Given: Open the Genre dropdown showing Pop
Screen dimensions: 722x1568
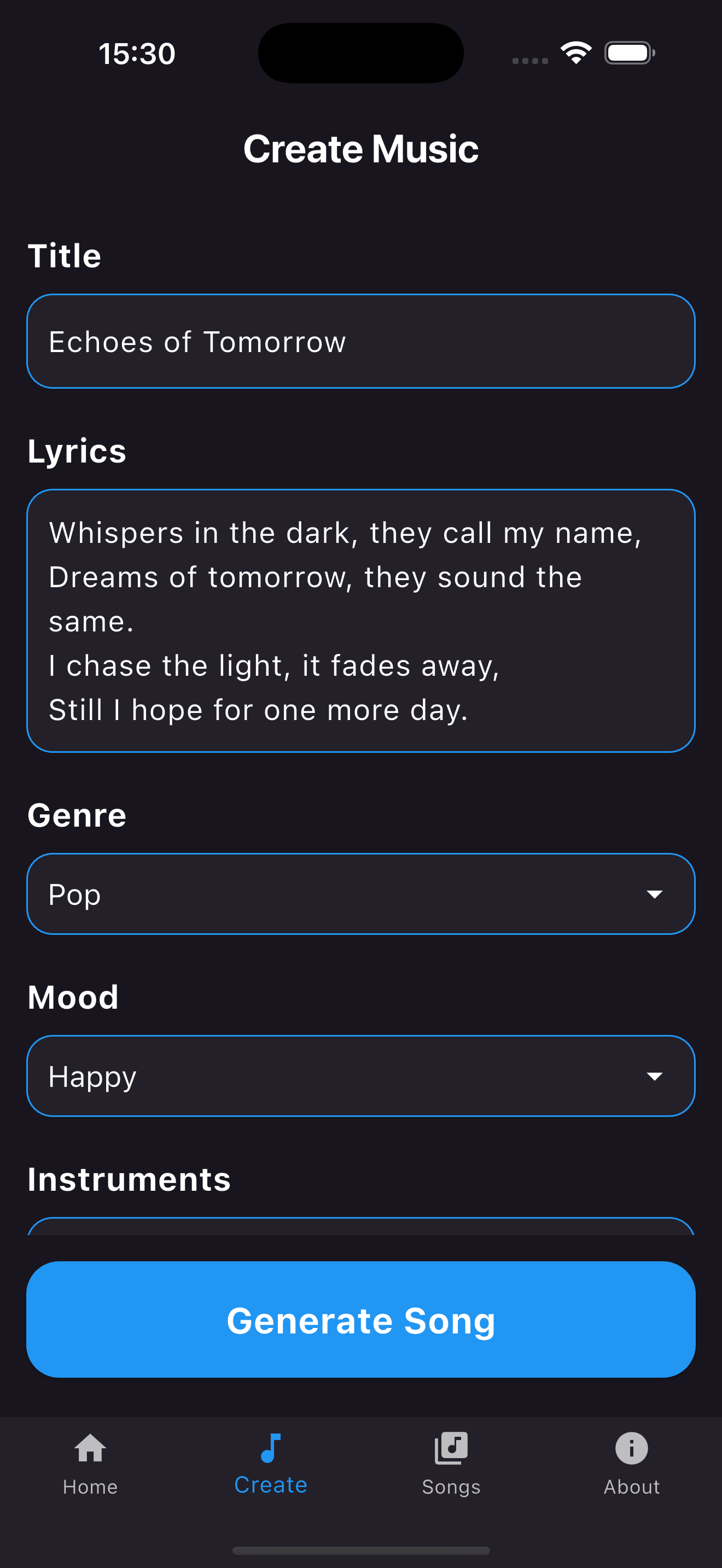Looking at the screenshot, I should [361, 894].
